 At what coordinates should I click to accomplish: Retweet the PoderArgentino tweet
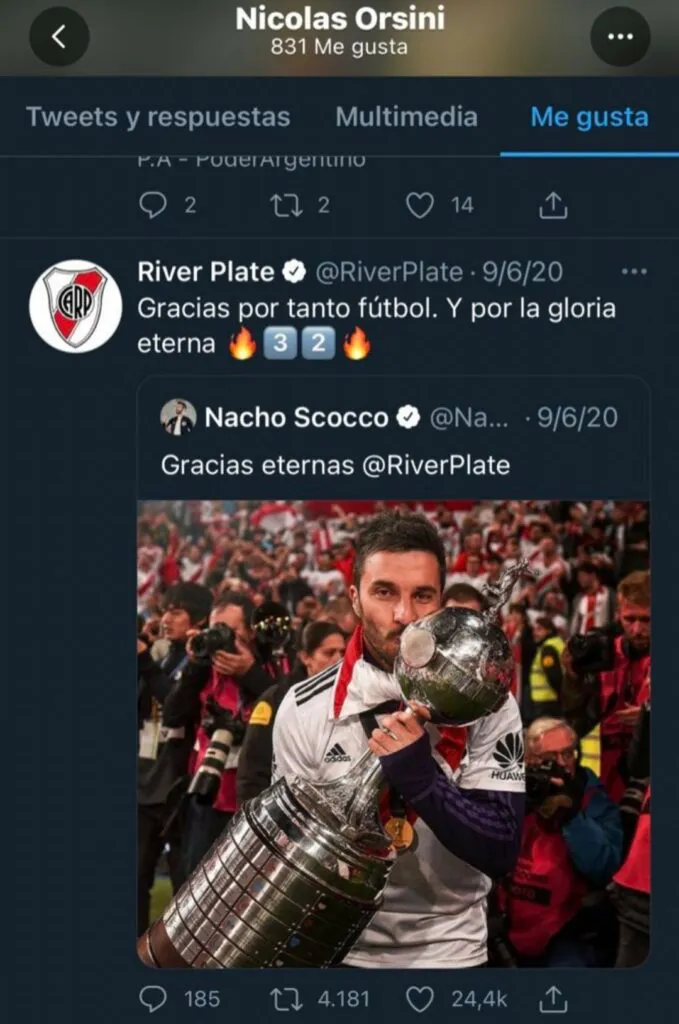click(x=286, y=205)
